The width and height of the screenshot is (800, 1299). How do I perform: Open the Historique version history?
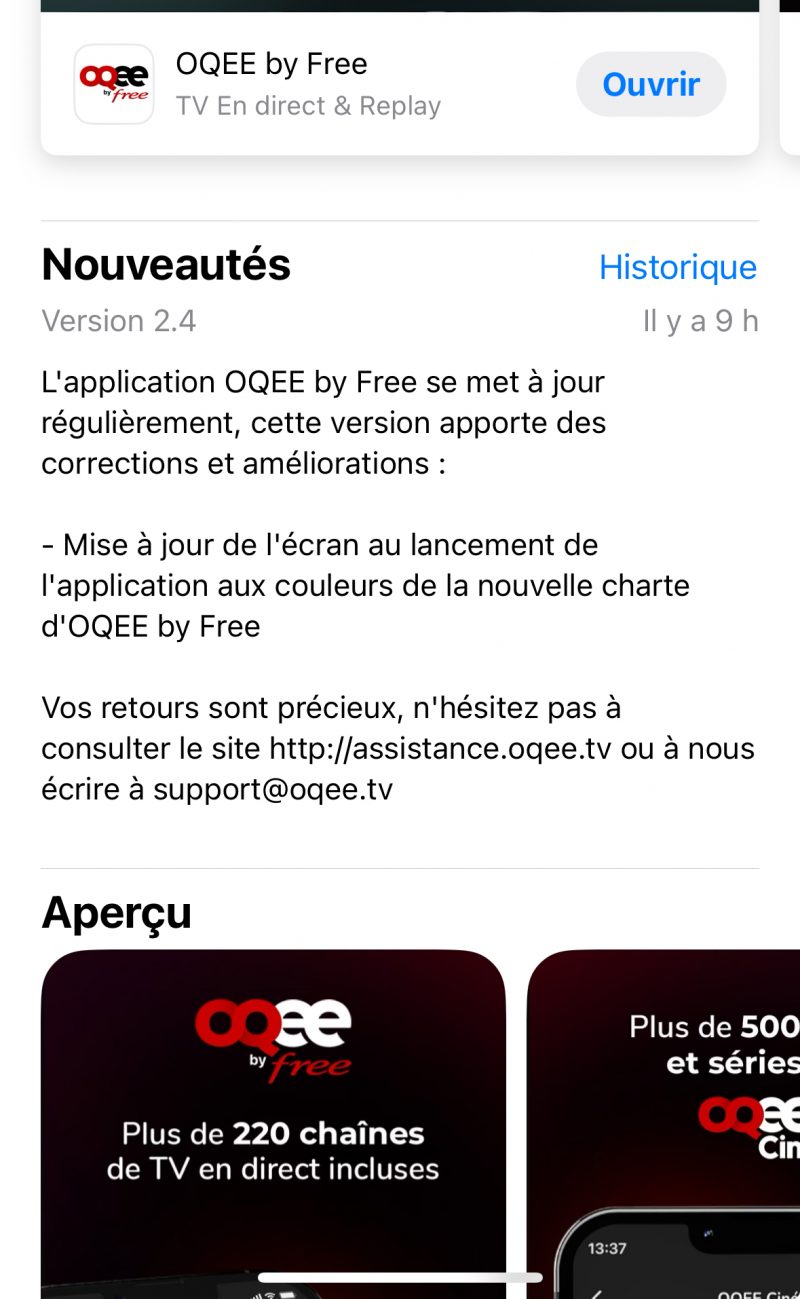pos(677,267)
